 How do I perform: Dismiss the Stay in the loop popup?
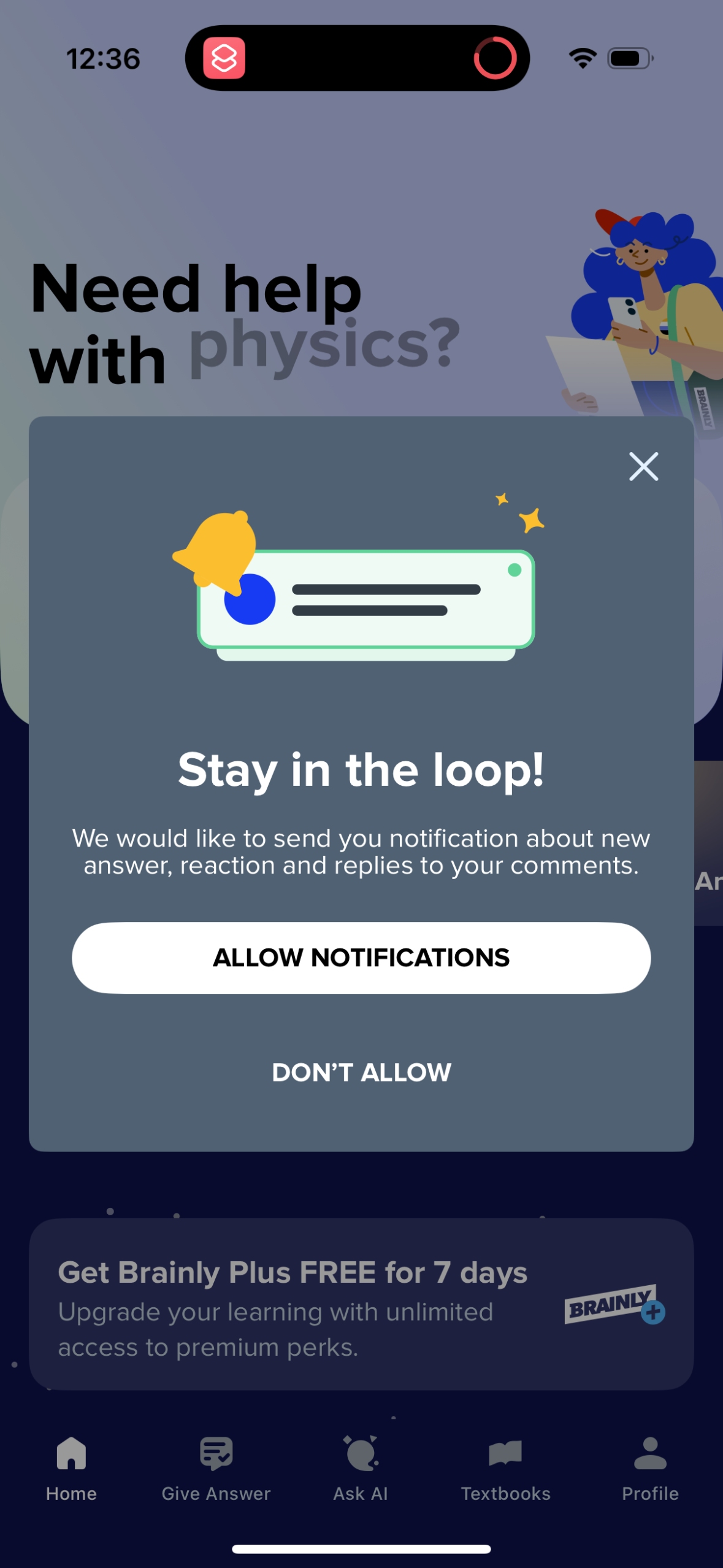[x=643, y=466]
